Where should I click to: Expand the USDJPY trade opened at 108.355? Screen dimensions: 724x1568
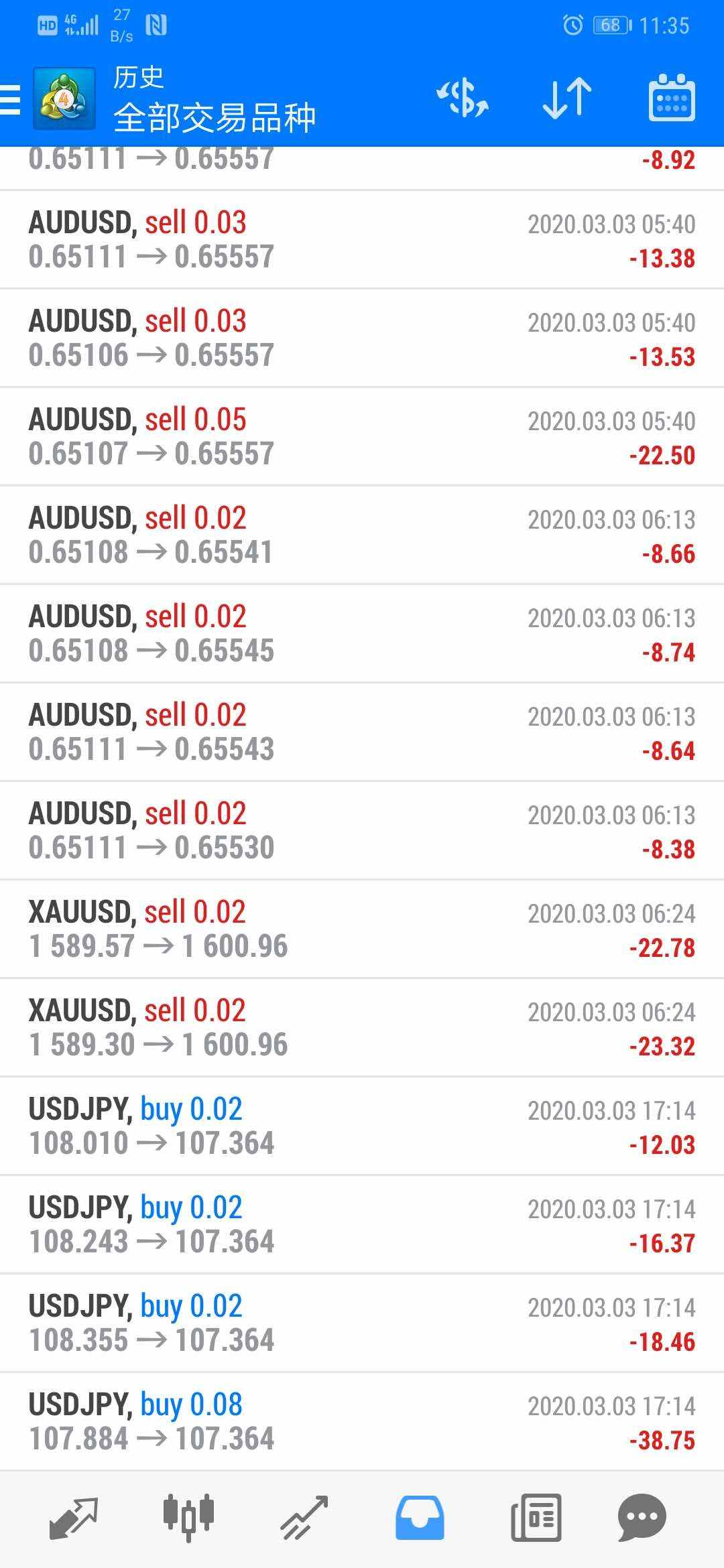pyautogui.click(x=362, y=1323)
